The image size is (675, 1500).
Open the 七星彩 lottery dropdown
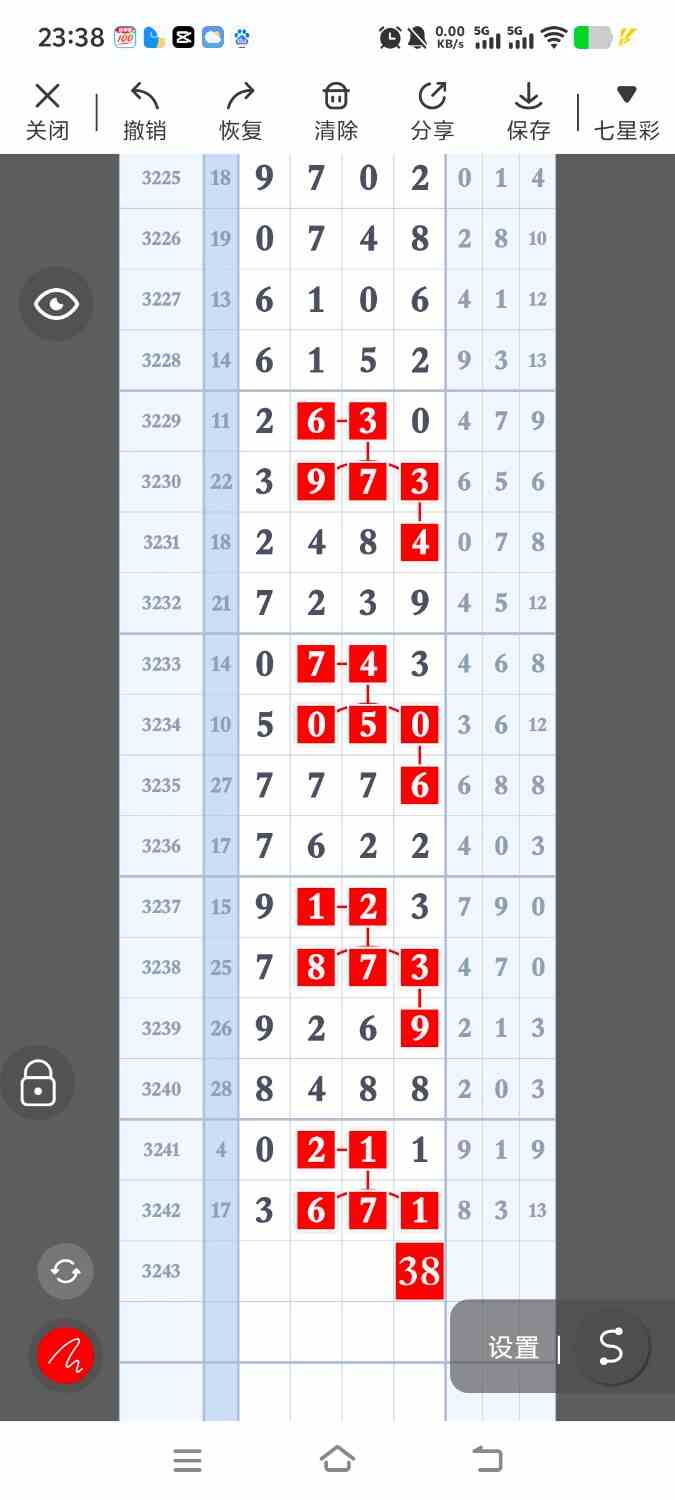626,111
